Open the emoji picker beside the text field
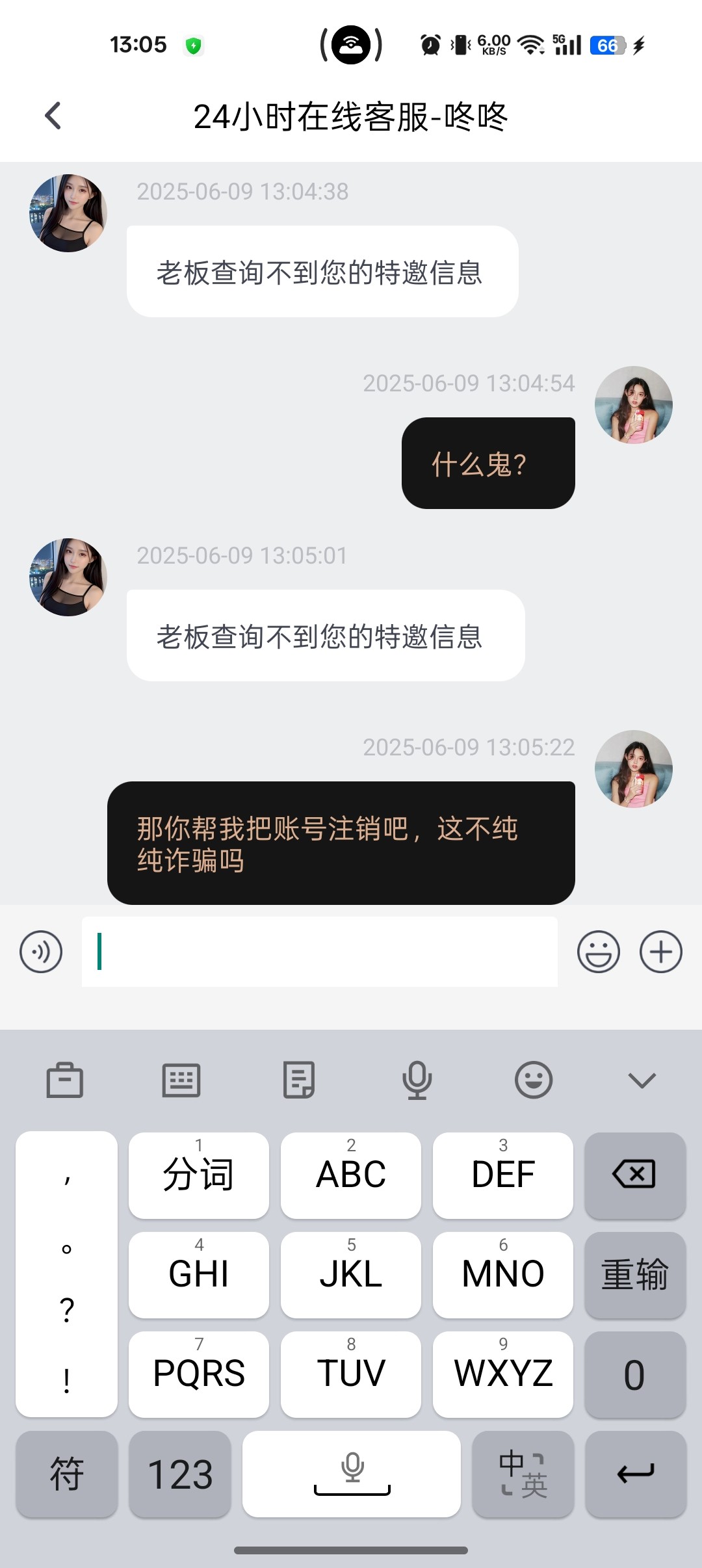 [x=598, y=952]
